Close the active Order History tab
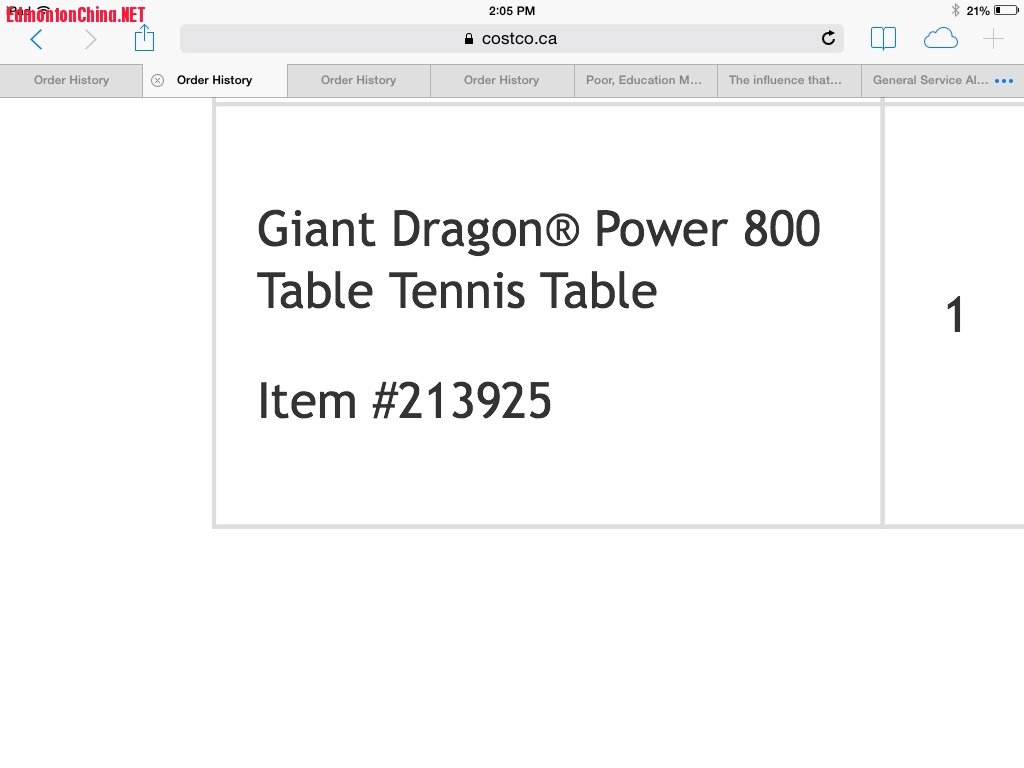This screenshot has height=768, width=1024. click(x=157, y=80)
